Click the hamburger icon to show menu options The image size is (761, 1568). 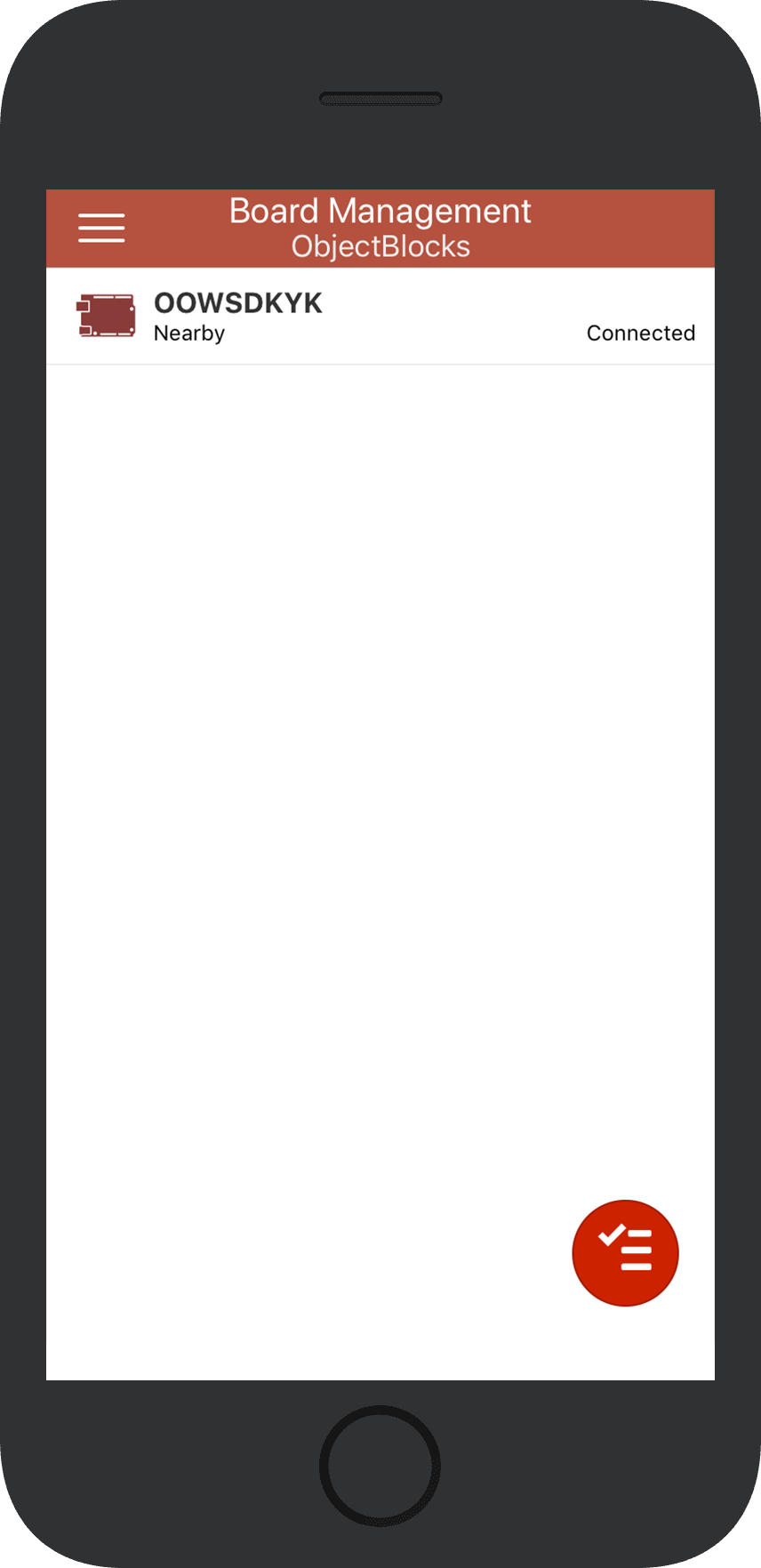tap(100, 228)
